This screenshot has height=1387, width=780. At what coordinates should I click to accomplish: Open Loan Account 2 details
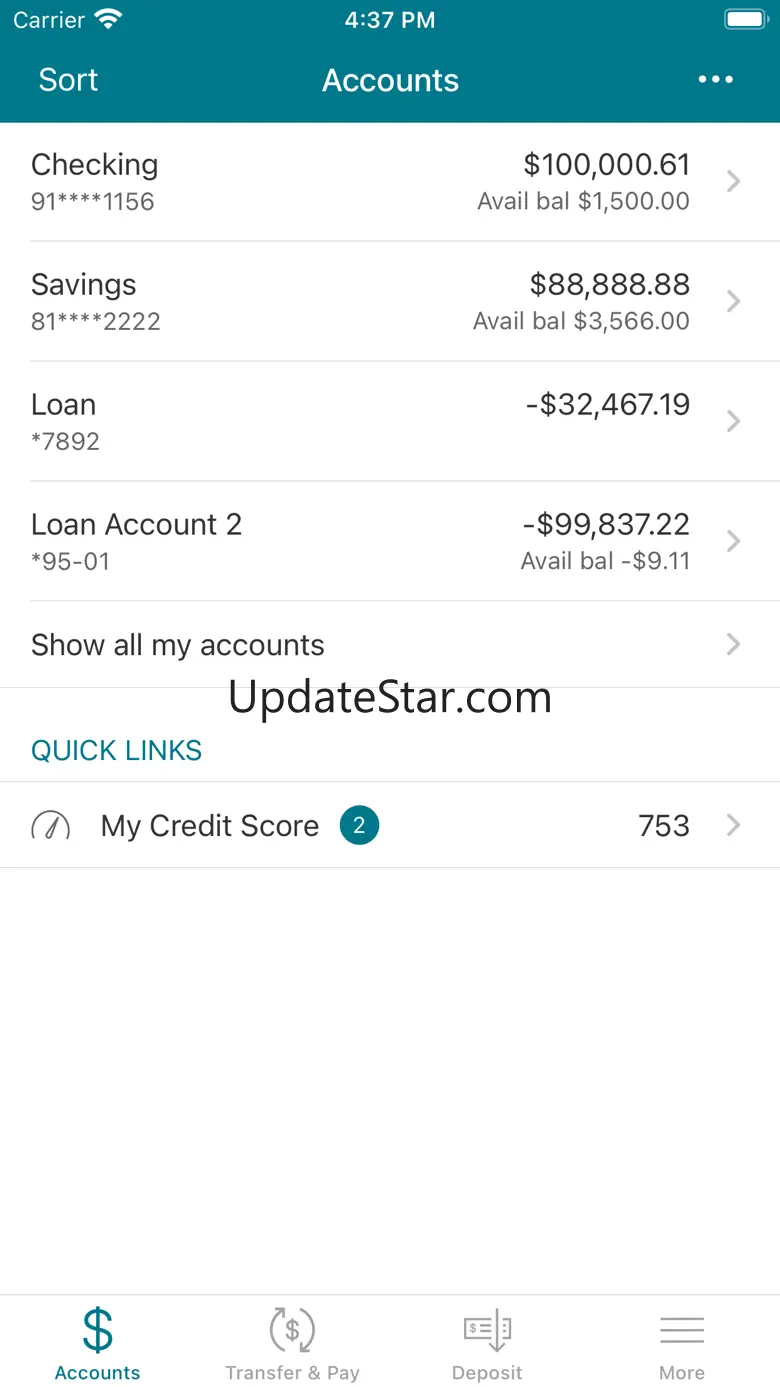click(390, 541)
